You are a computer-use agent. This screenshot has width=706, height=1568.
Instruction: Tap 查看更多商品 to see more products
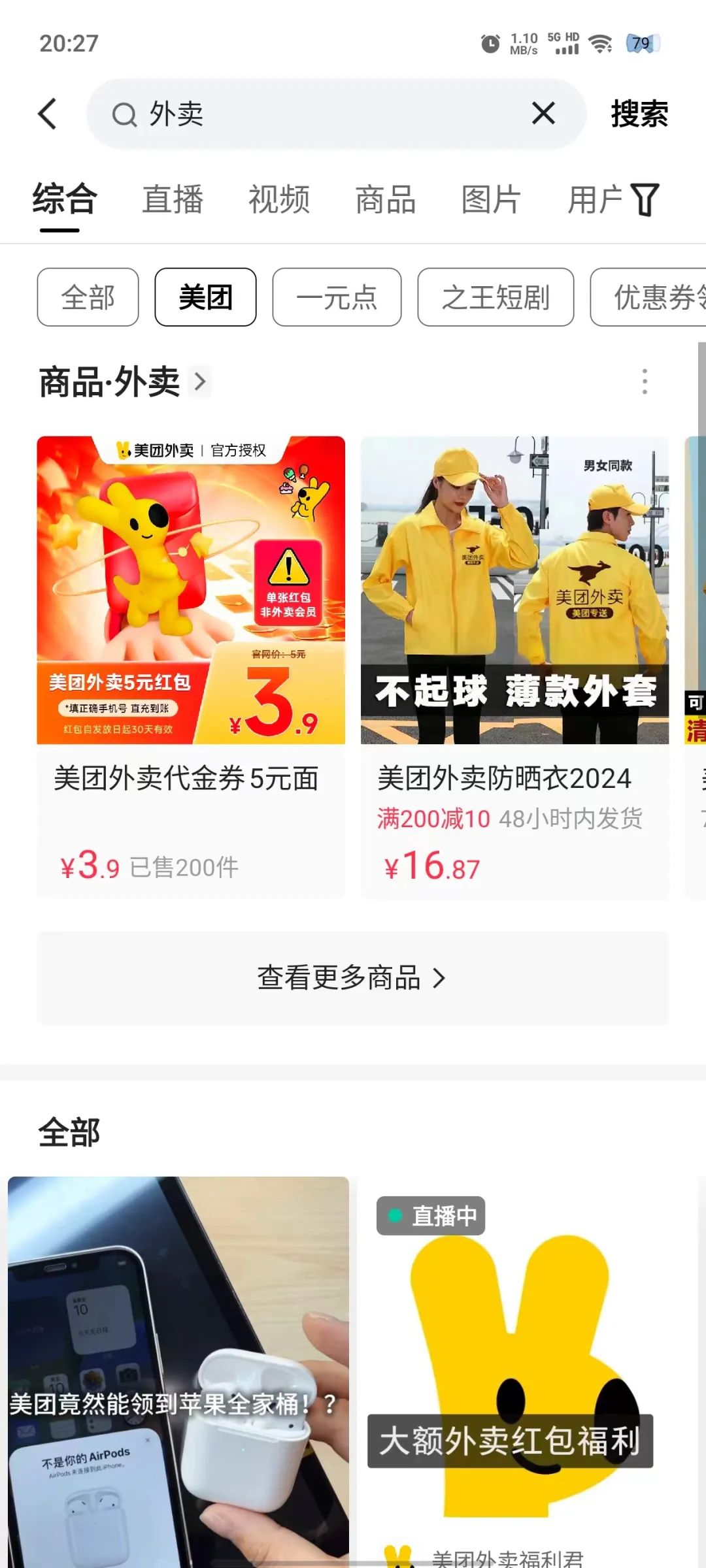(x=353, y=978)
